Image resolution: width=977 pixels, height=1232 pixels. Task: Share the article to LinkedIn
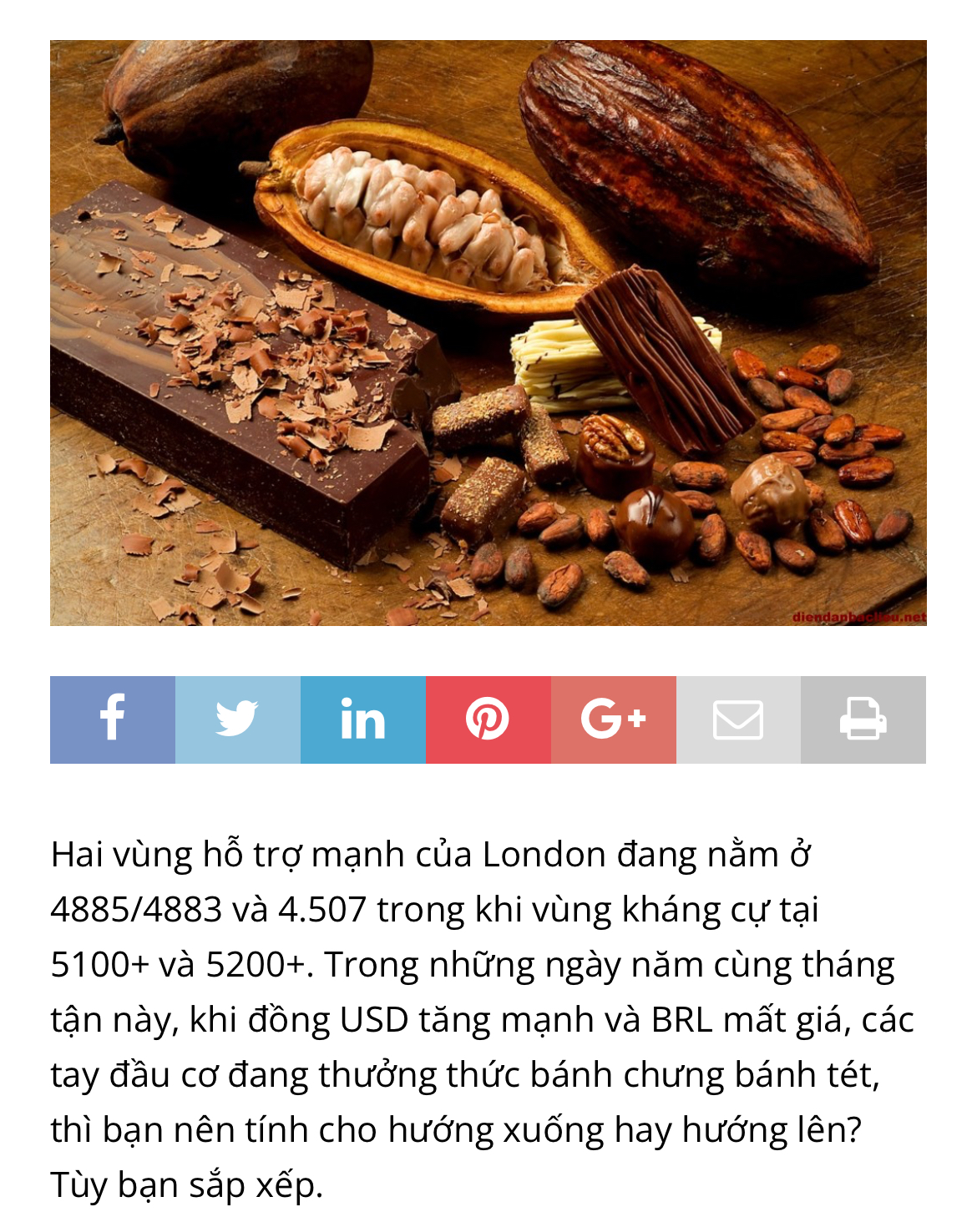pyautogui.click(x=363, y=720)
